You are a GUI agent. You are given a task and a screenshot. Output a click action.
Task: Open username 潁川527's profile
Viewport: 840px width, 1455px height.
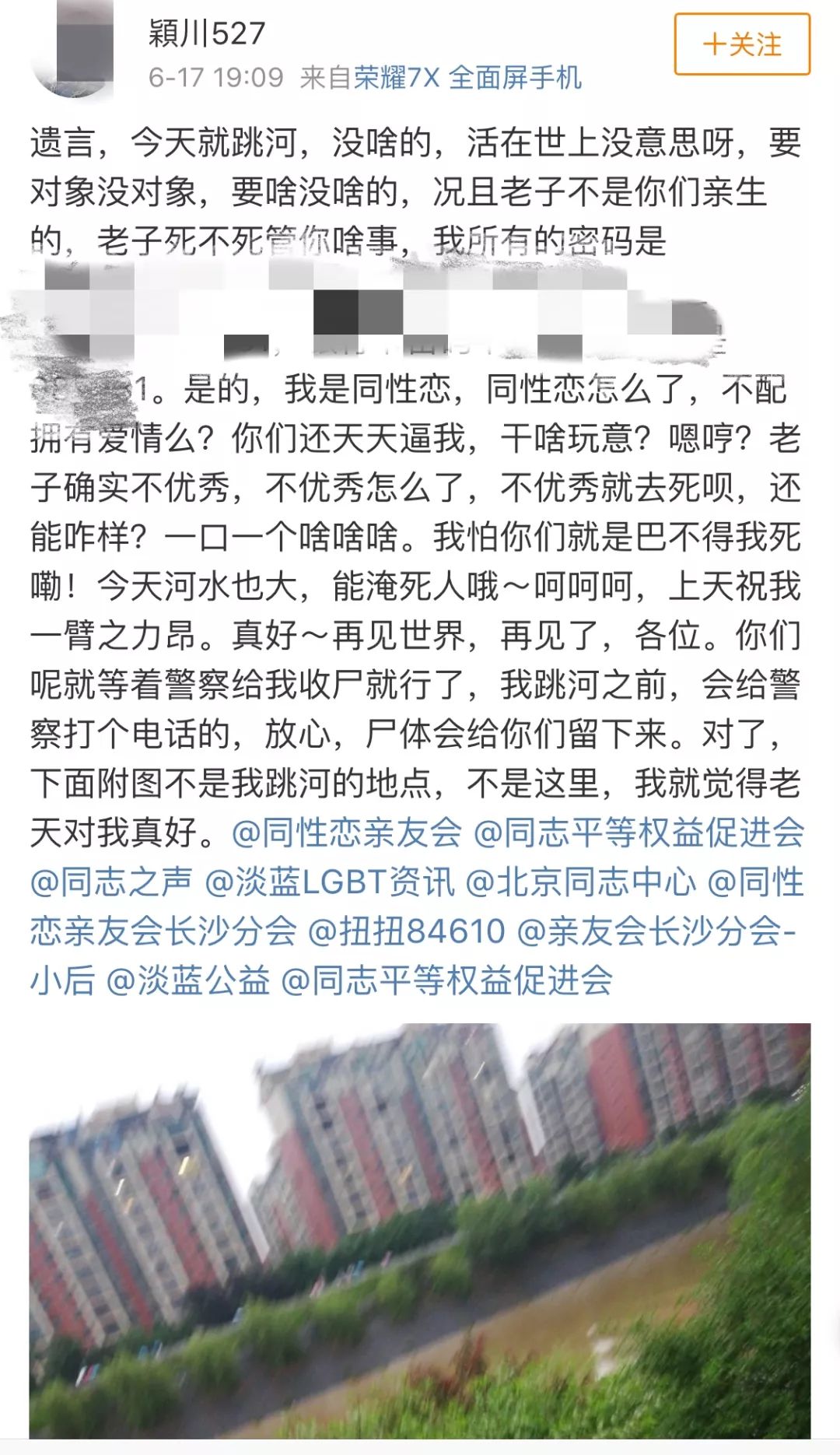[207, 33]
